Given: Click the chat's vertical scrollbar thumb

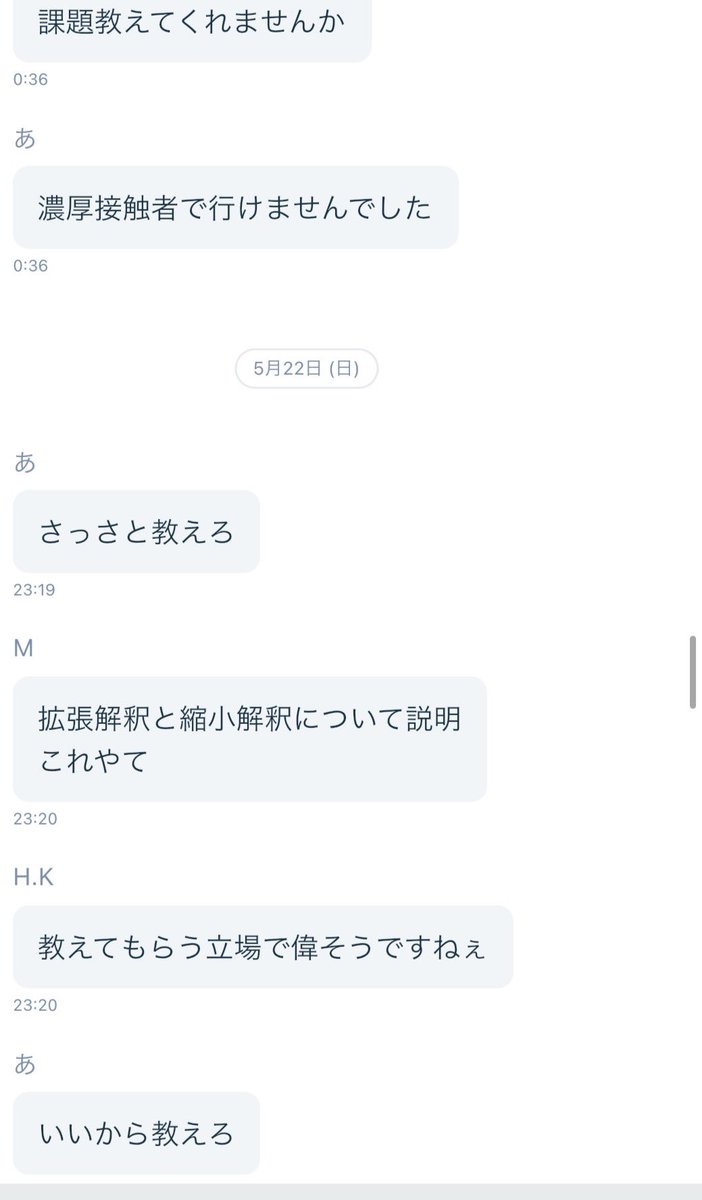Looking at the screenshot, I should click(692, 671).
